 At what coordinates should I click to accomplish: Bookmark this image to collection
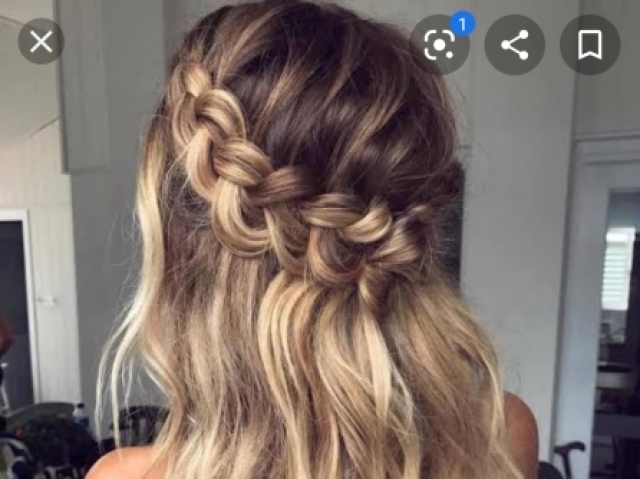590,45
